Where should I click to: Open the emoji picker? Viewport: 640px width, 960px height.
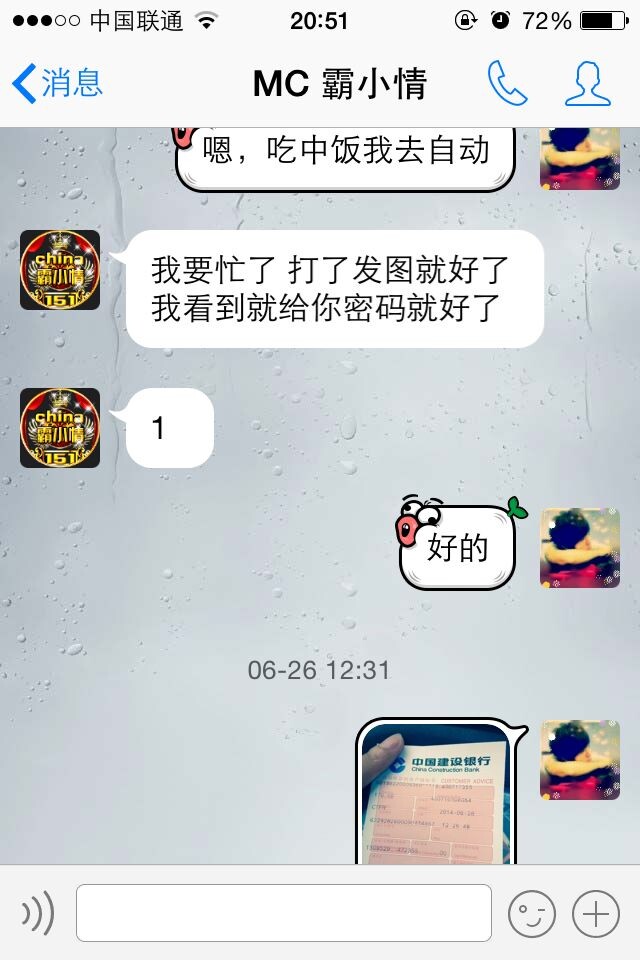531,912
